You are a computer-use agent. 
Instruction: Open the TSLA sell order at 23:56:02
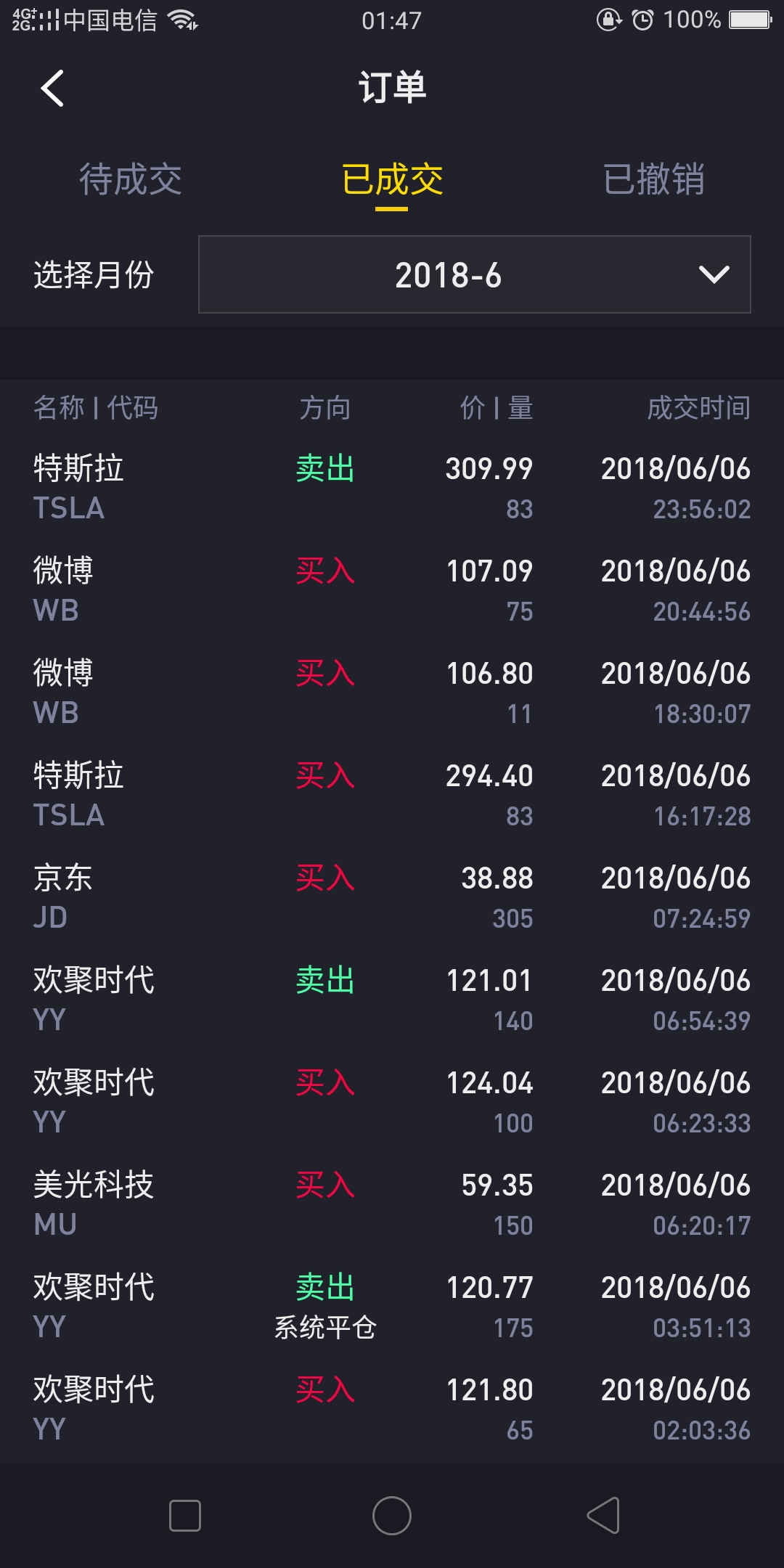pos(392,488)
